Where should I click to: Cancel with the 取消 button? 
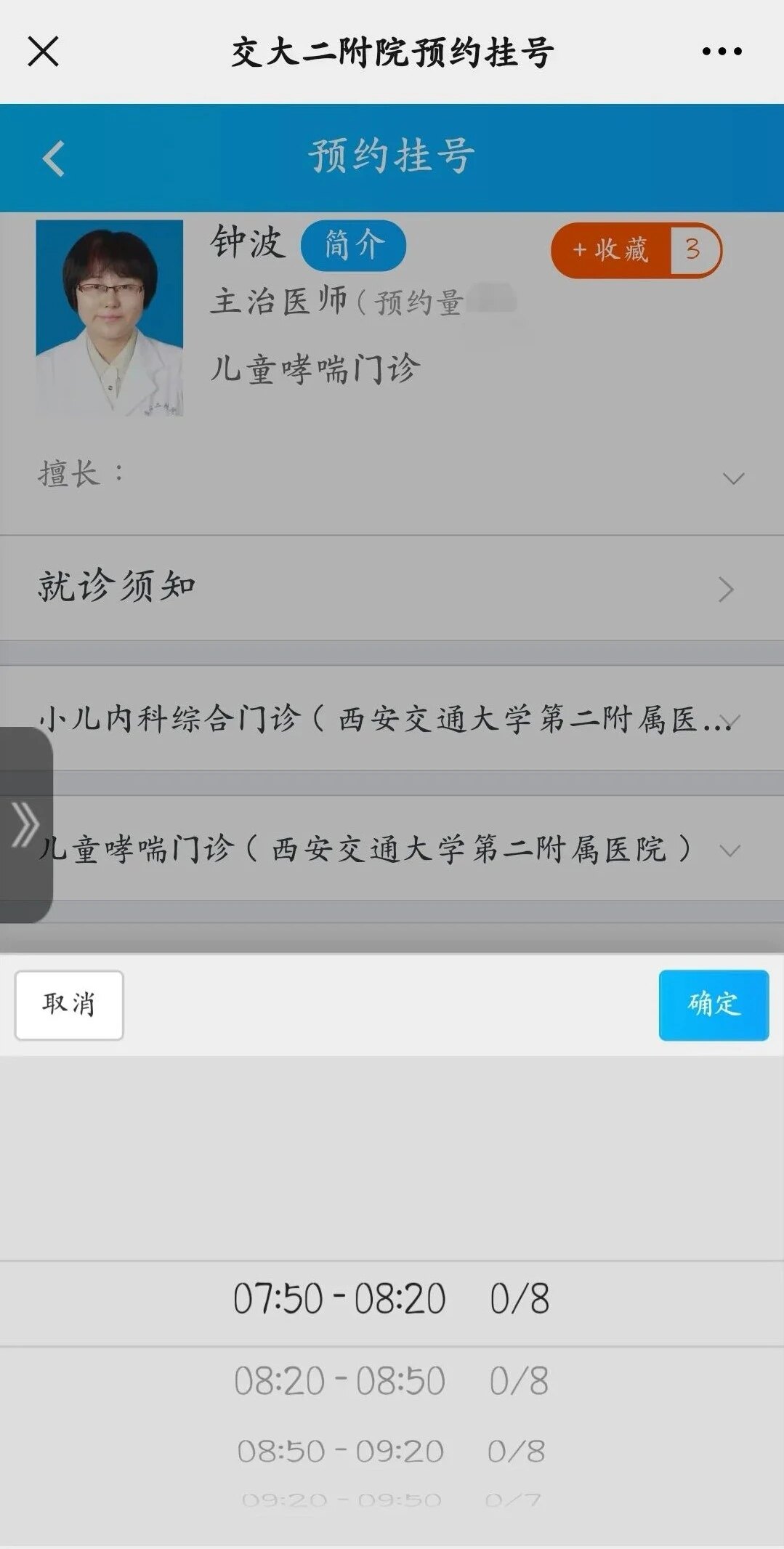click(68, 1004)
